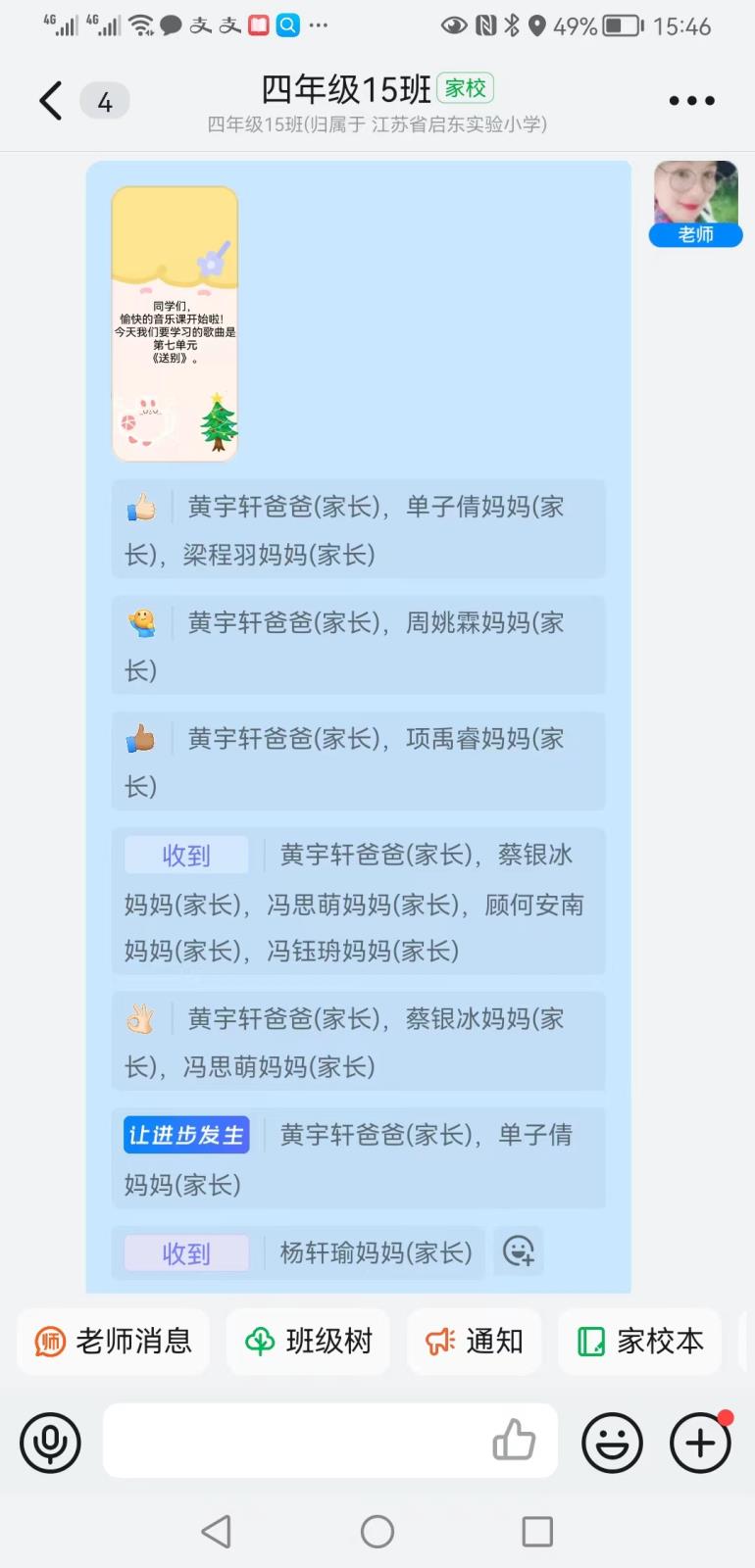Open the emoji picker
The height and width of the screenshot is (1568, 755).
click(x=613, y=1443)
